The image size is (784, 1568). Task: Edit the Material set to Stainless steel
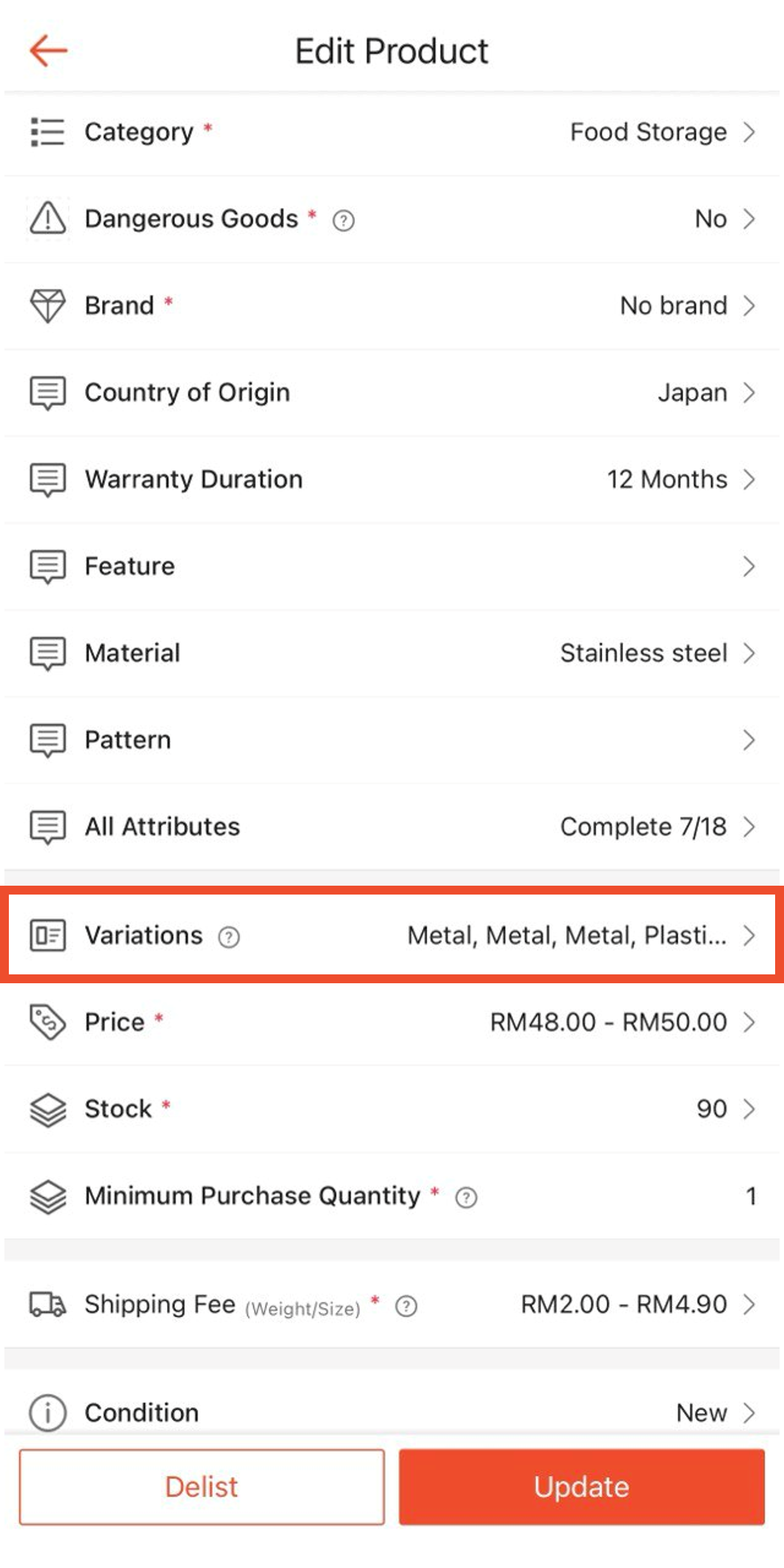pos(392,653)
